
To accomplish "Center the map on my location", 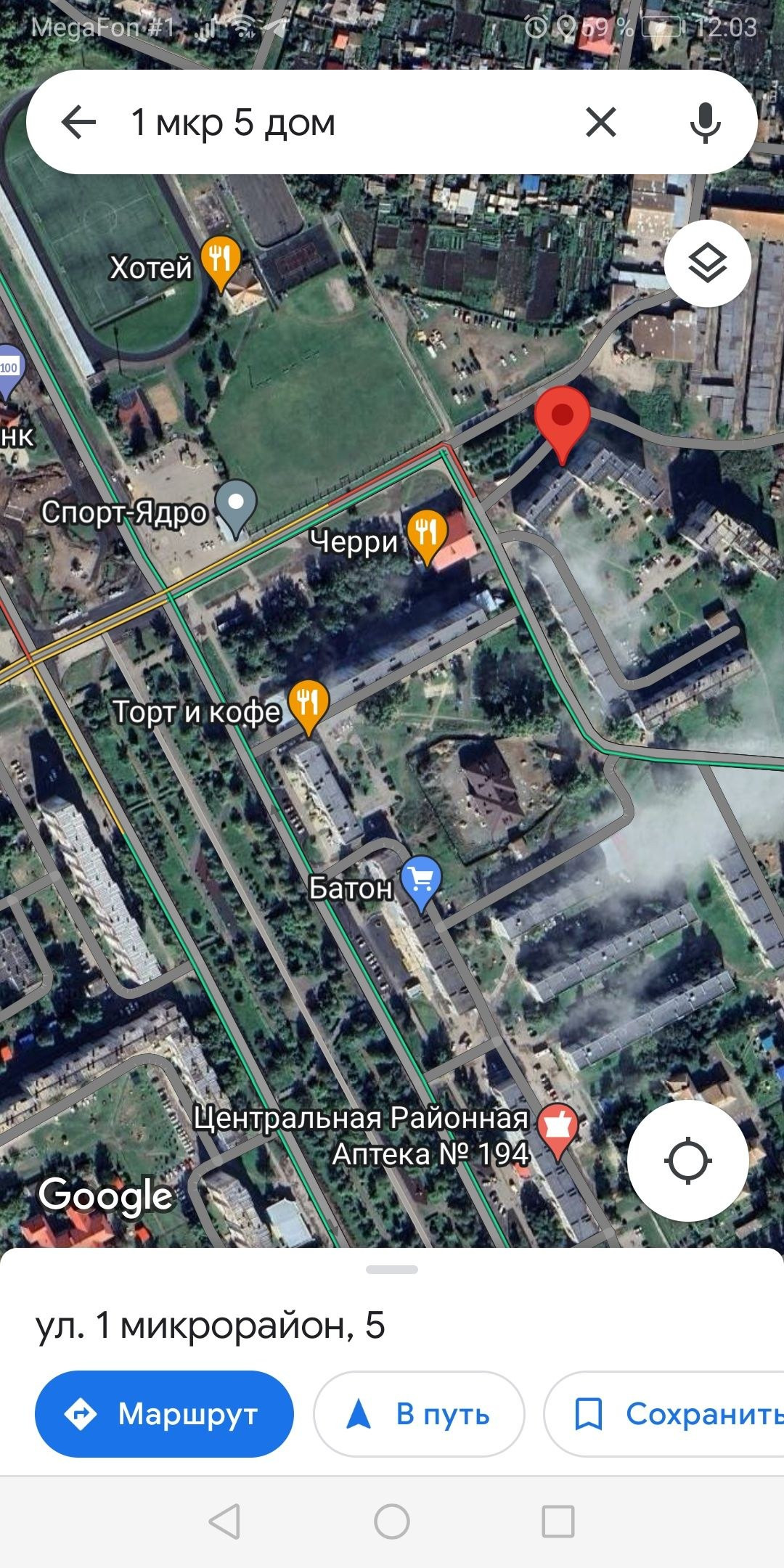I will pyautogui.click(x=687, y=1160).
